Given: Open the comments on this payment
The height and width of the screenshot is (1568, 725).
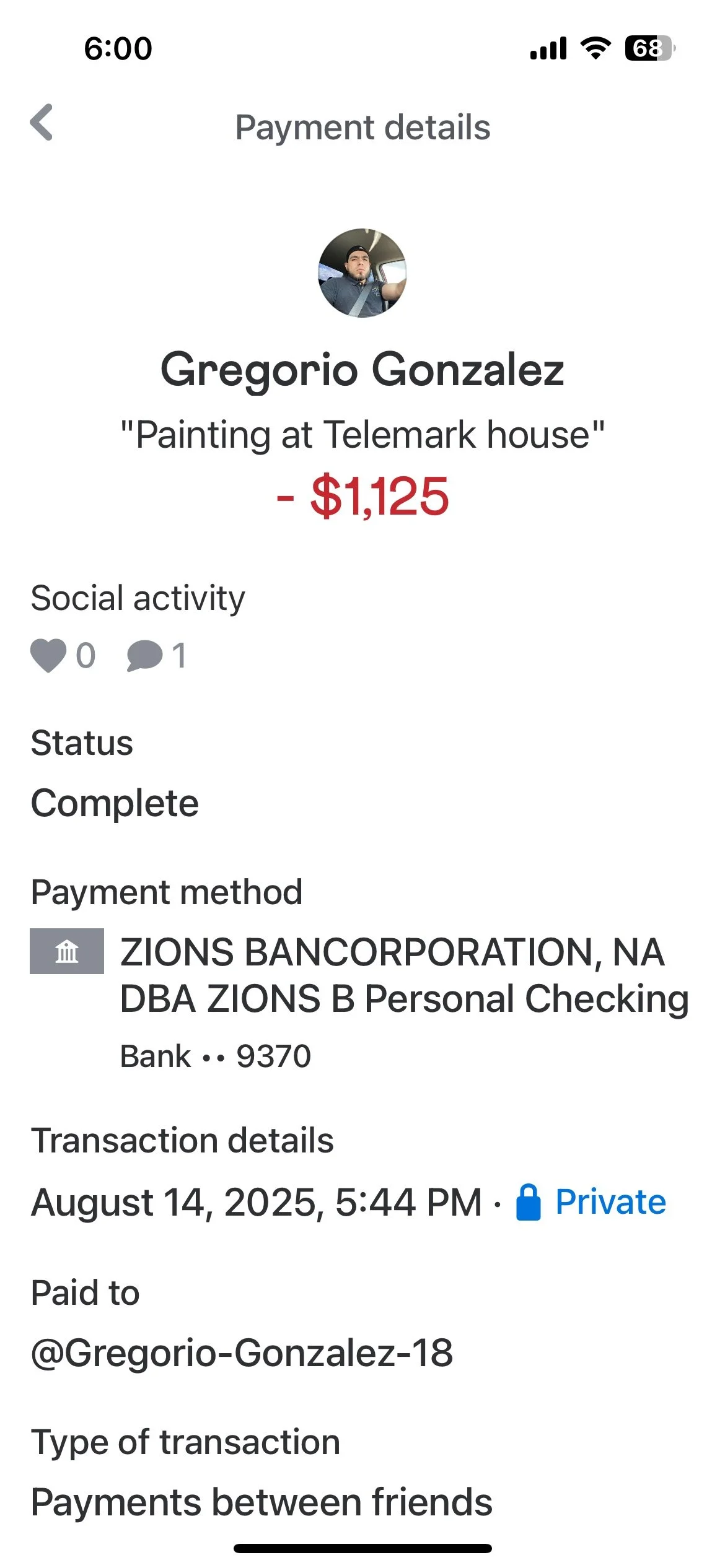Looking at the screenshot, I should click(145, 655).
